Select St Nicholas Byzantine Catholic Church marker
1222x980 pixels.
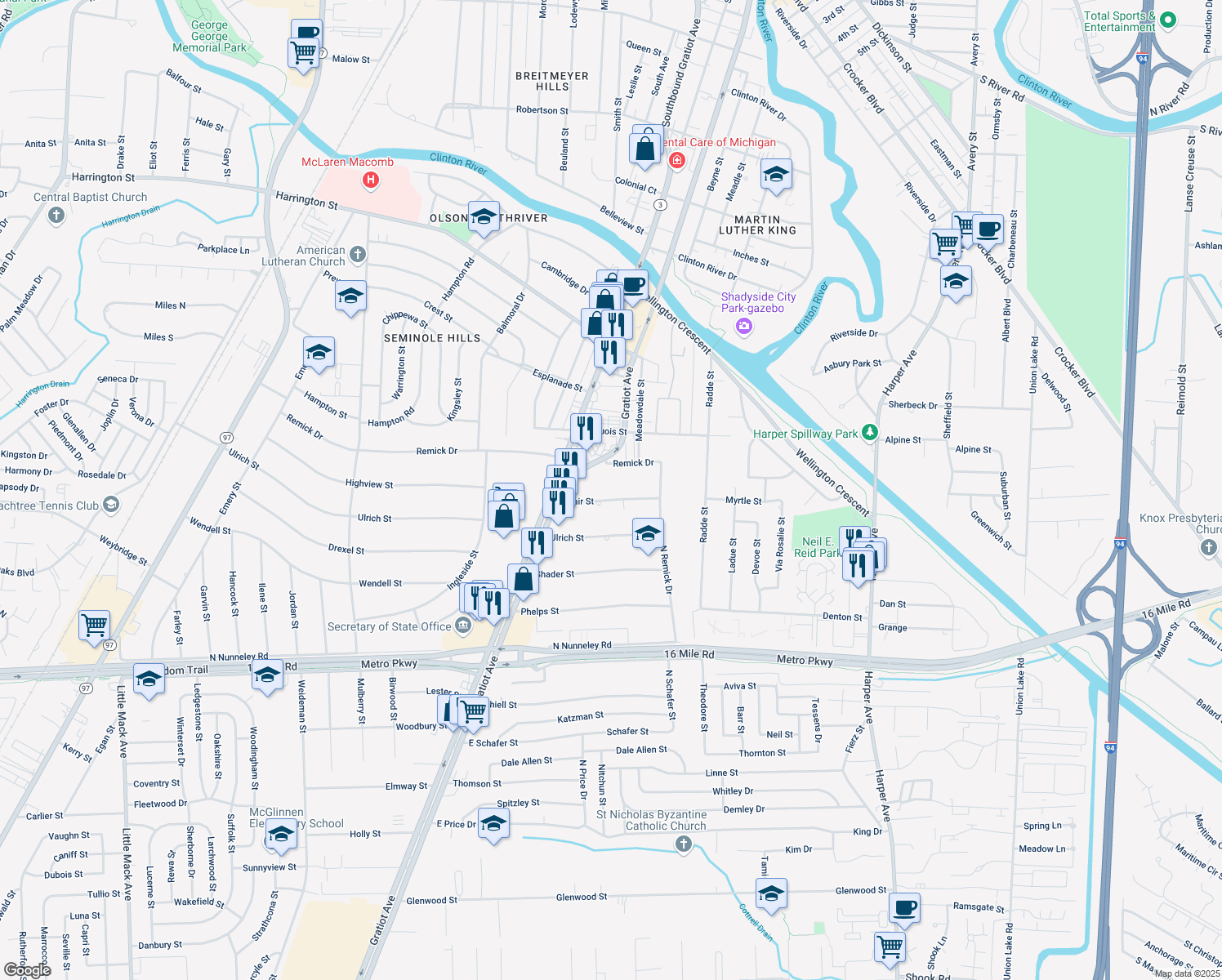click(x=684, y=844)
